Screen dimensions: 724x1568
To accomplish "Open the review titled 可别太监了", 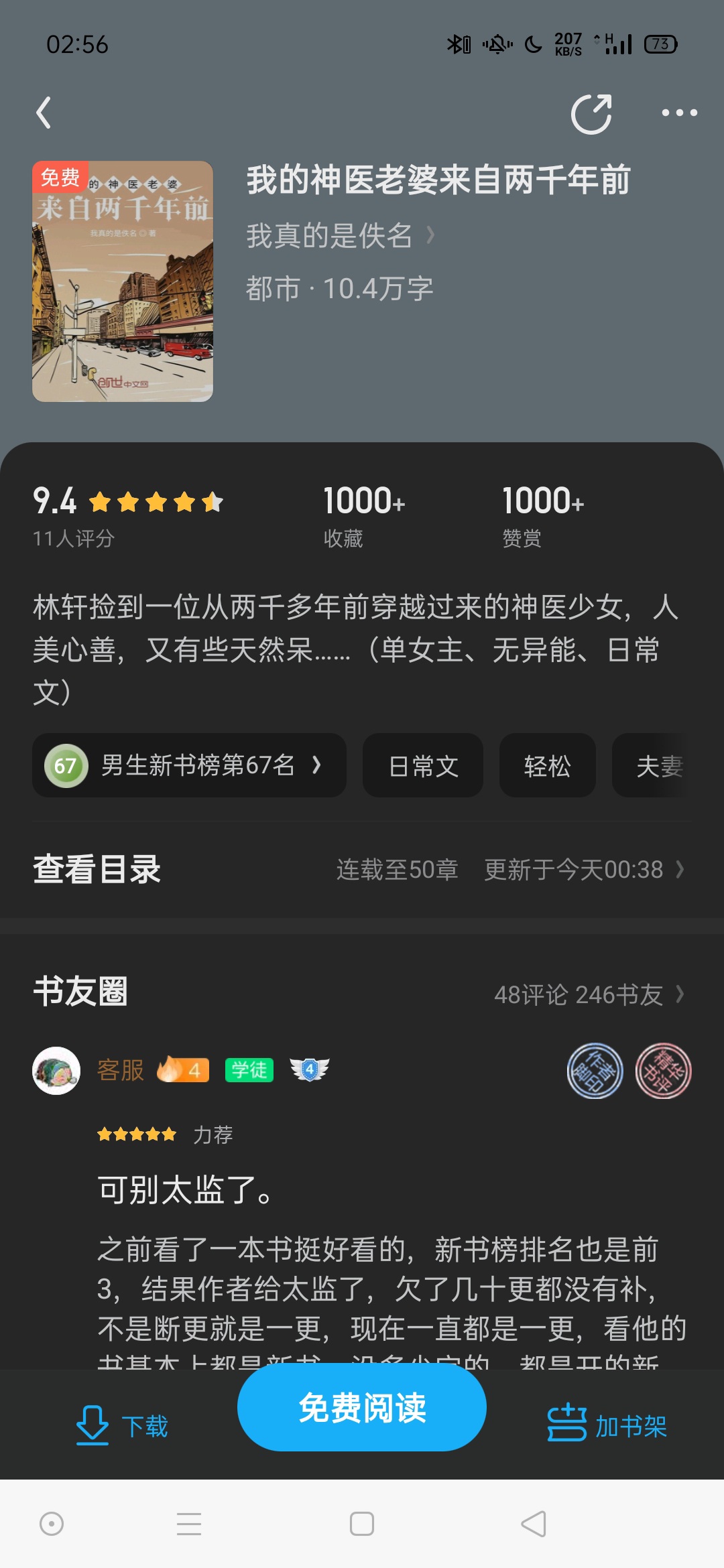I will coord(185,1190).
